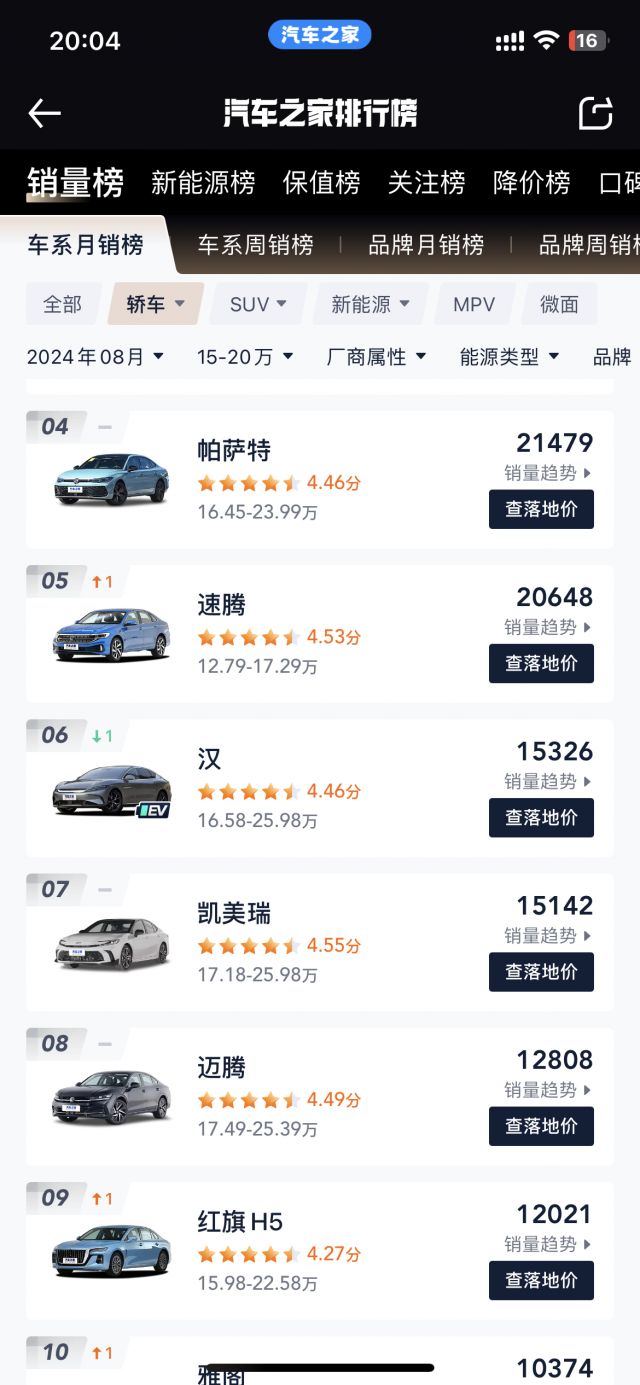This screenshot has height=1385, width=640.
Task: Expand the 新能源 filter chip
Action: click(x=371, y=304)
